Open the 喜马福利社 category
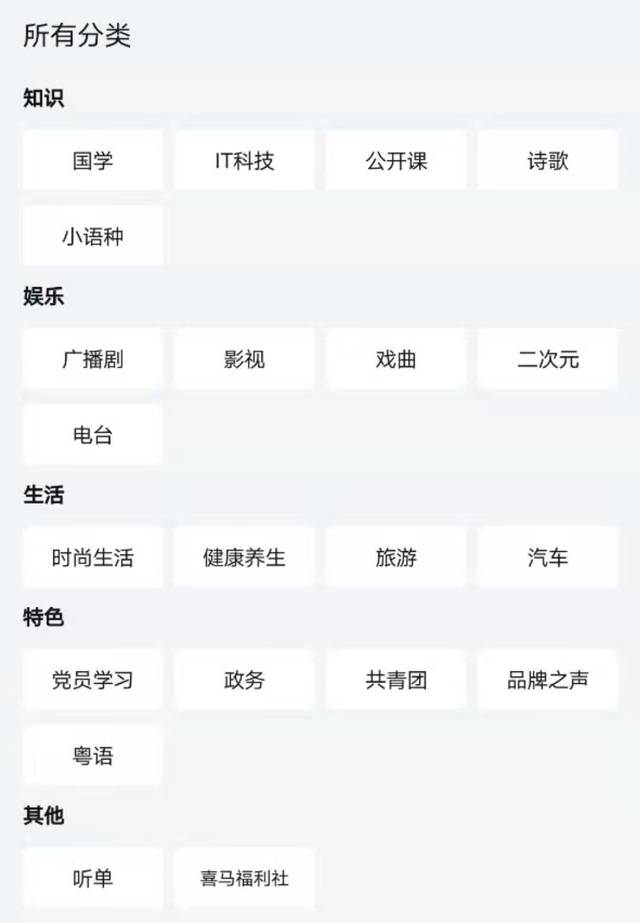 tap(244, 879)
